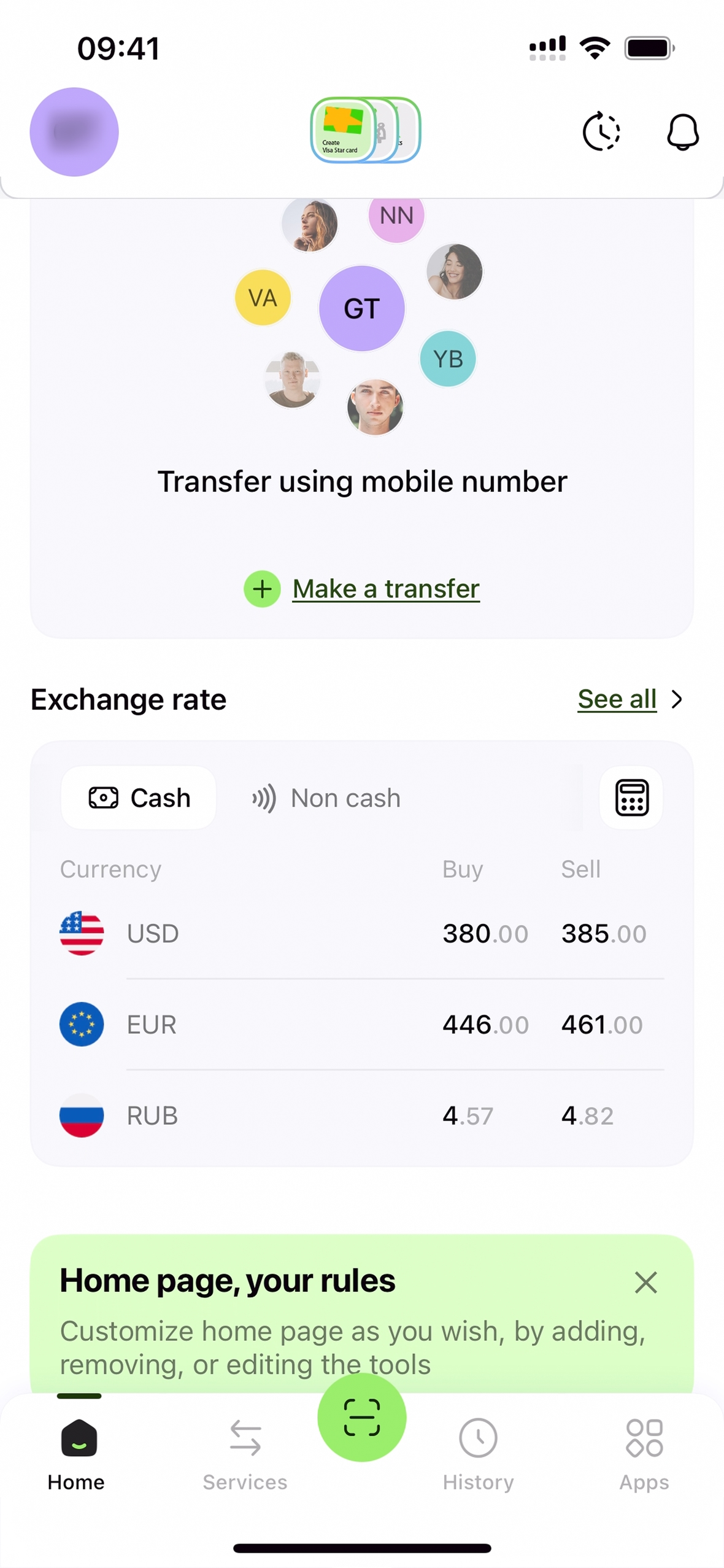Open the profile avatar
724x1568 pixels.
coord(74,132)
